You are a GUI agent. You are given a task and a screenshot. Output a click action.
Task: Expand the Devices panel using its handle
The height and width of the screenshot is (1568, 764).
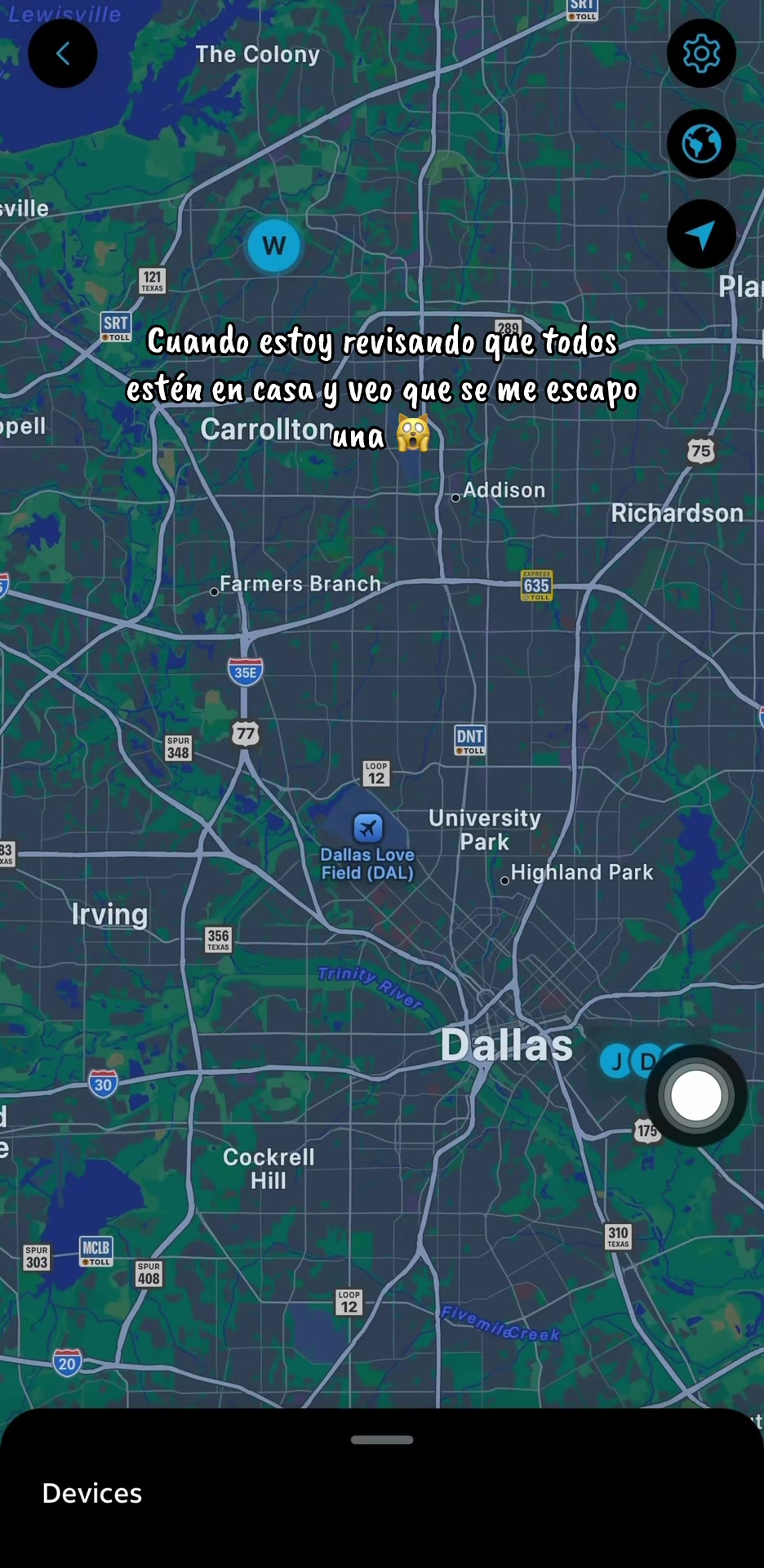[382, 1440]
